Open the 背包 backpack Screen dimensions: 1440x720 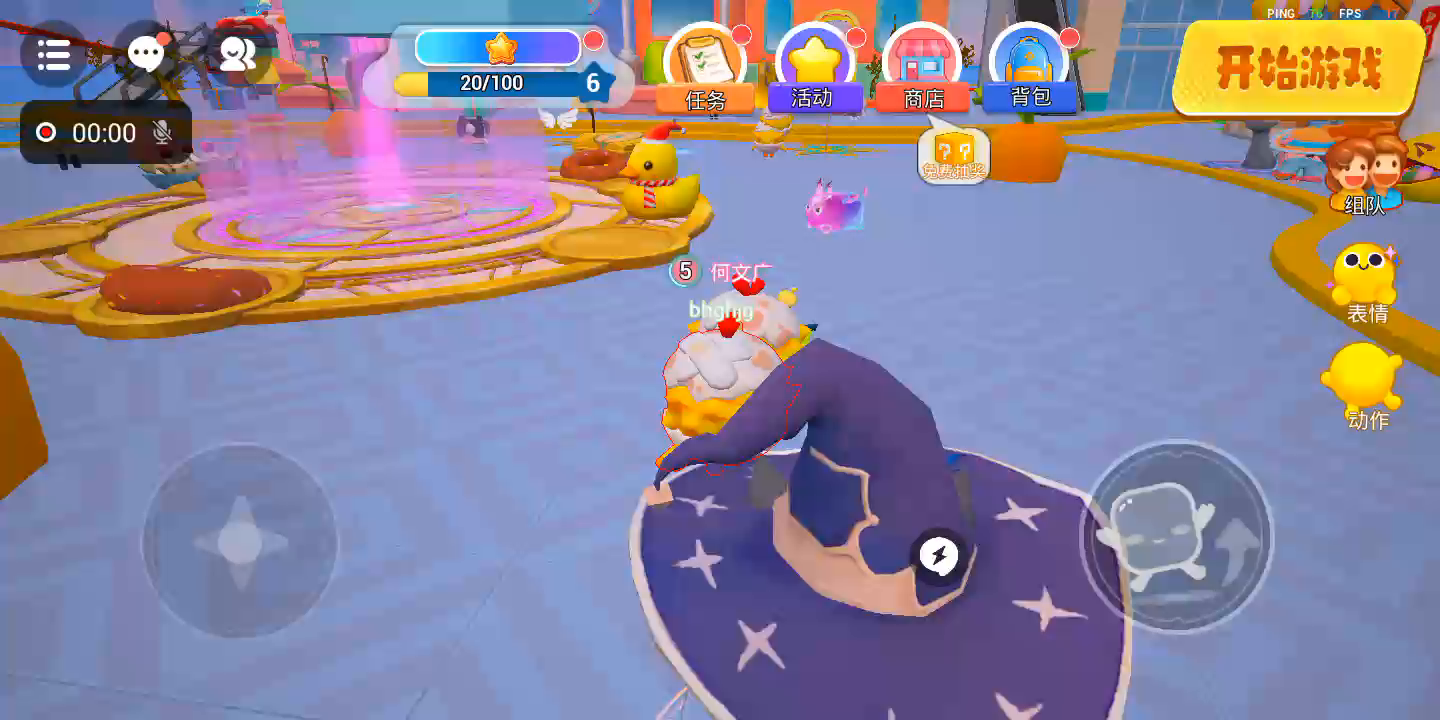tap(1030, 68)
